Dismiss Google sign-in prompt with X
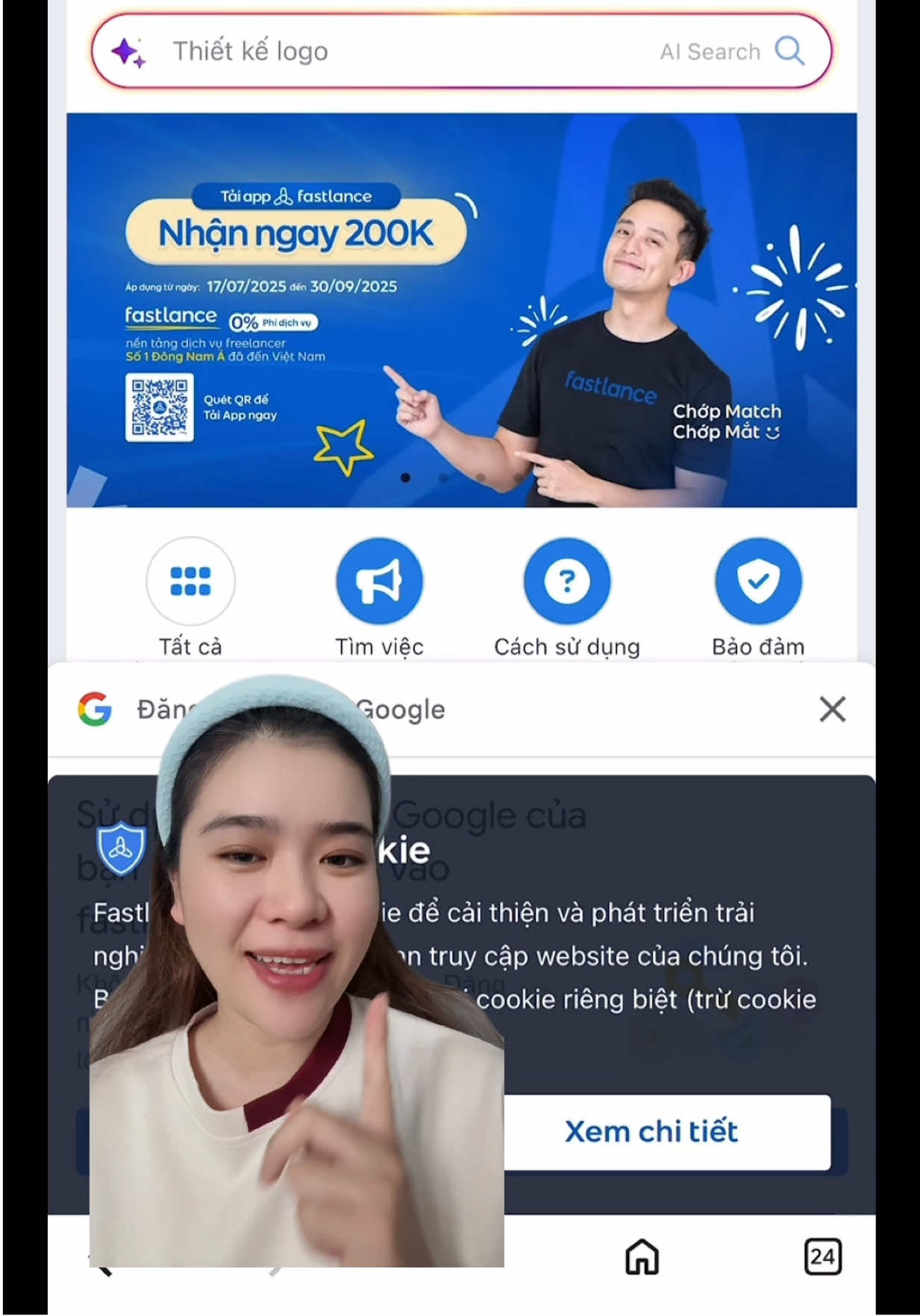This screenshot has width=920, height=1316. click(x=831, y=709)
